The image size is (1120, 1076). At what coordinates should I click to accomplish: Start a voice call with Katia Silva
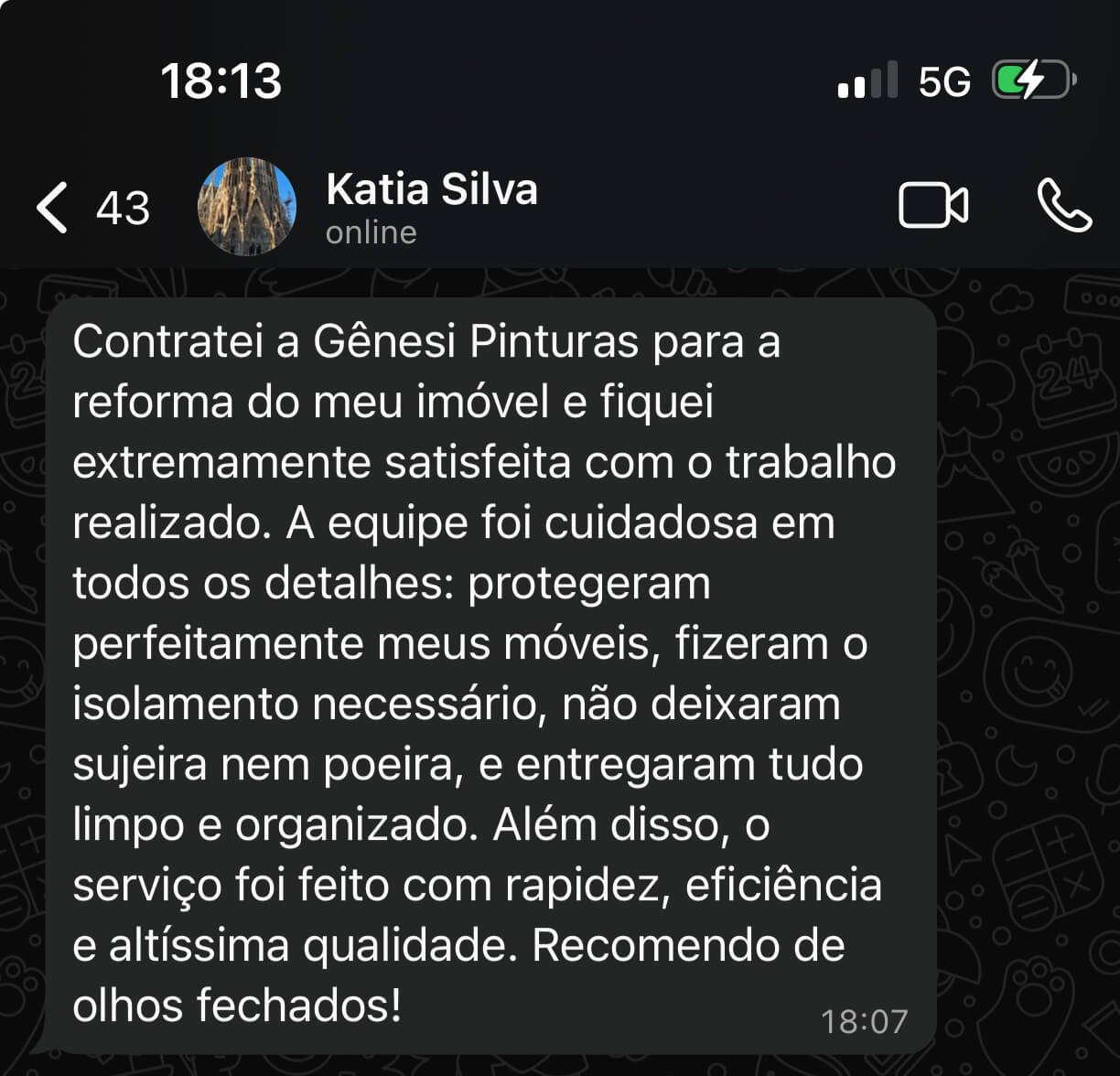point(1064,205)
